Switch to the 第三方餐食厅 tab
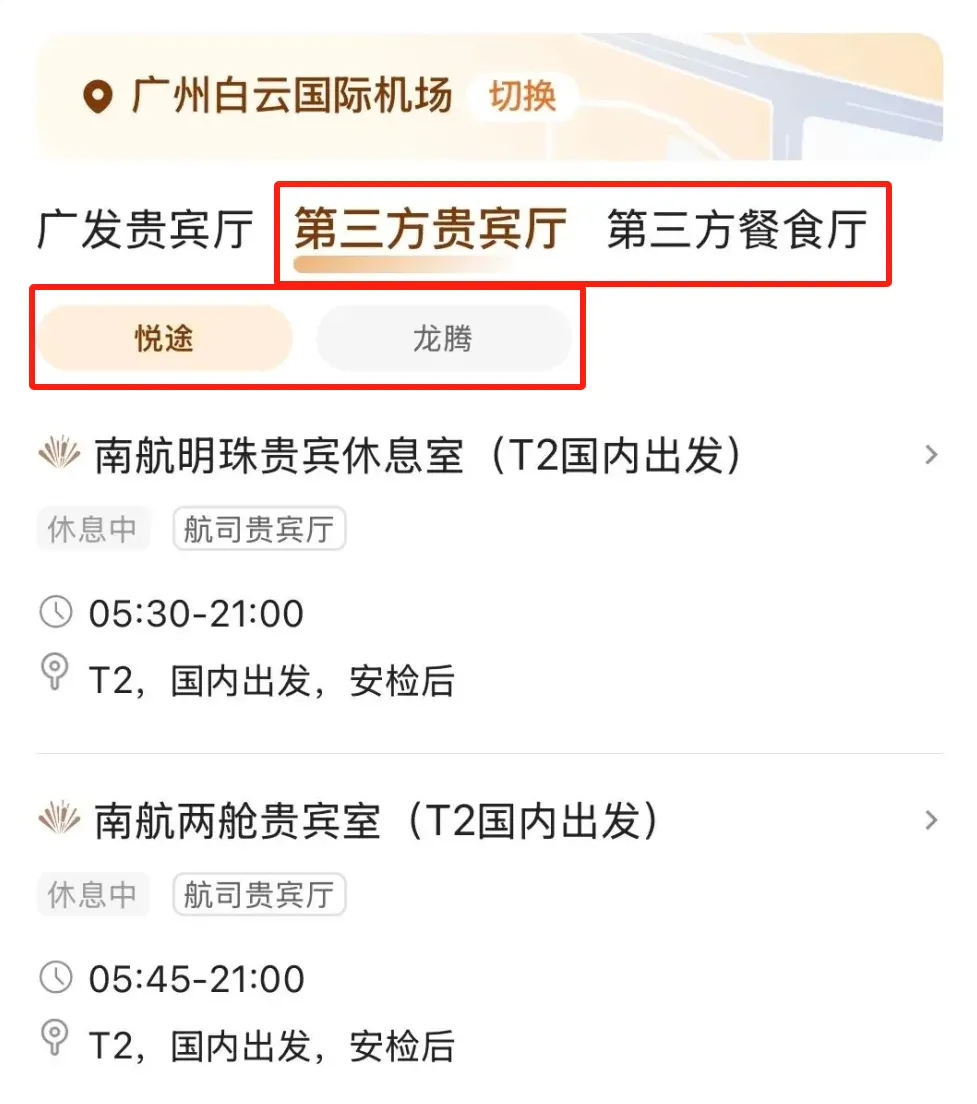This screenshot has width=977, height=1104. click(736, 230)
